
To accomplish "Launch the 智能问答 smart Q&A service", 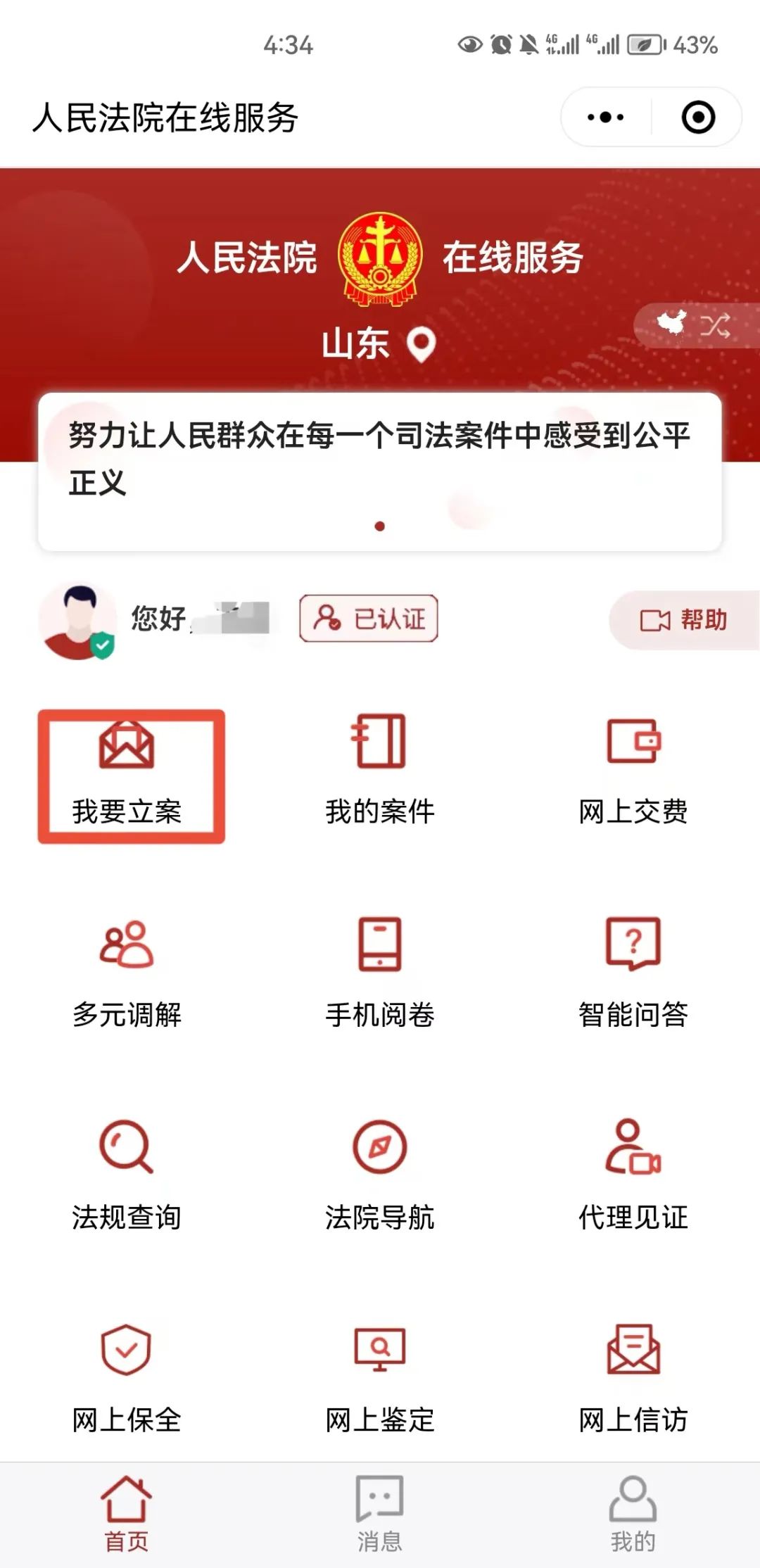I will (632, 975).
